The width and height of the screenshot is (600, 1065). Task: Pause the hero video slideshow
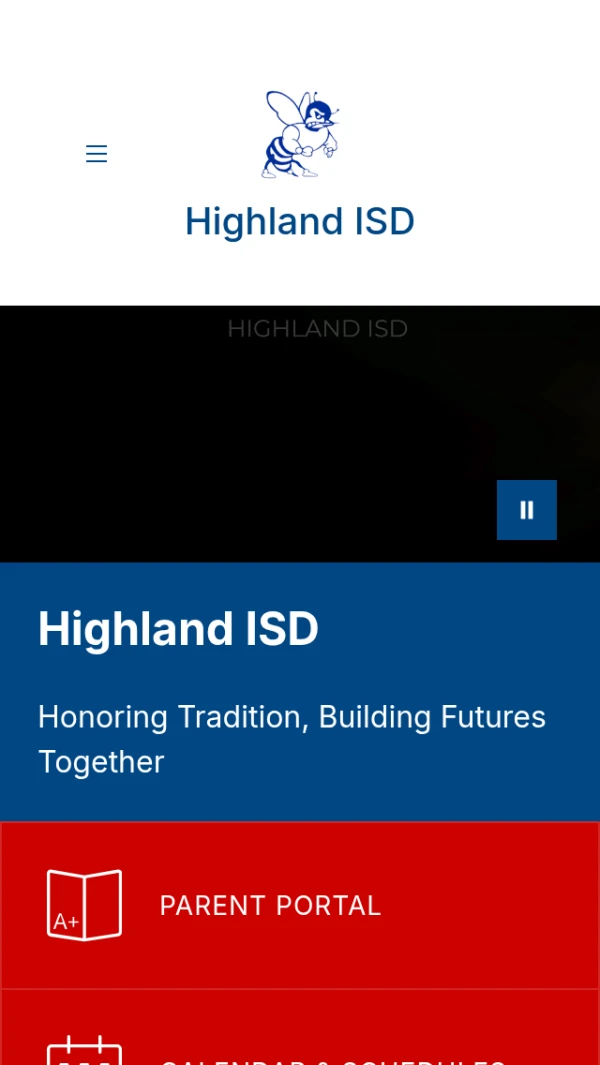tap(527, 510)
